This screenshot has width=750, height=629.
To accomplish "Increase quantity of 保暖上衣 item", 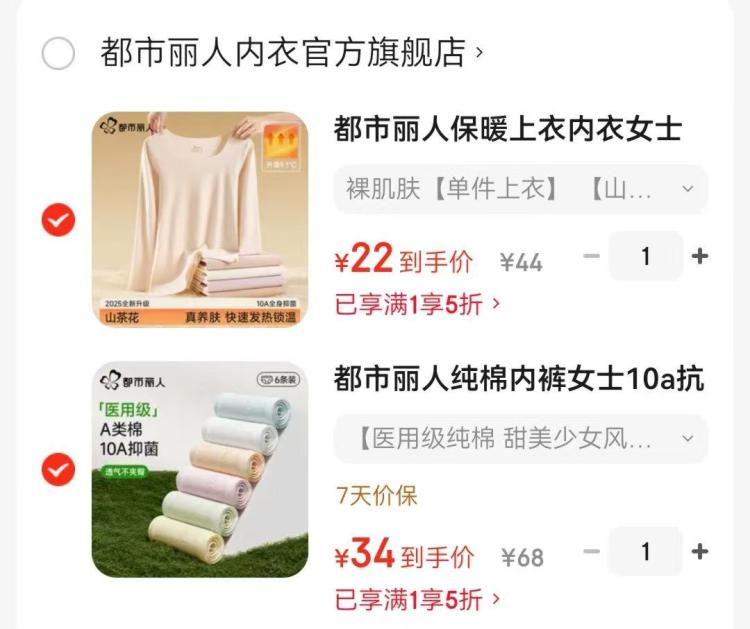I will tap(700, 257).
